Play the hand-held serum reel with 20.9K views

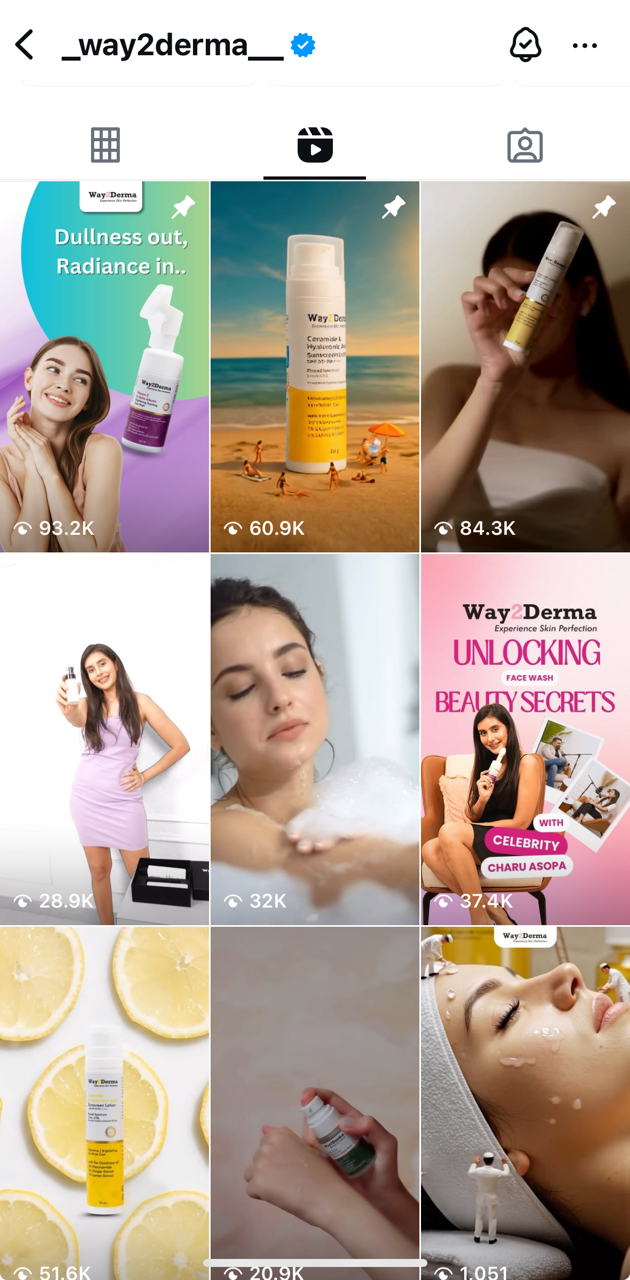(315, 1103)
